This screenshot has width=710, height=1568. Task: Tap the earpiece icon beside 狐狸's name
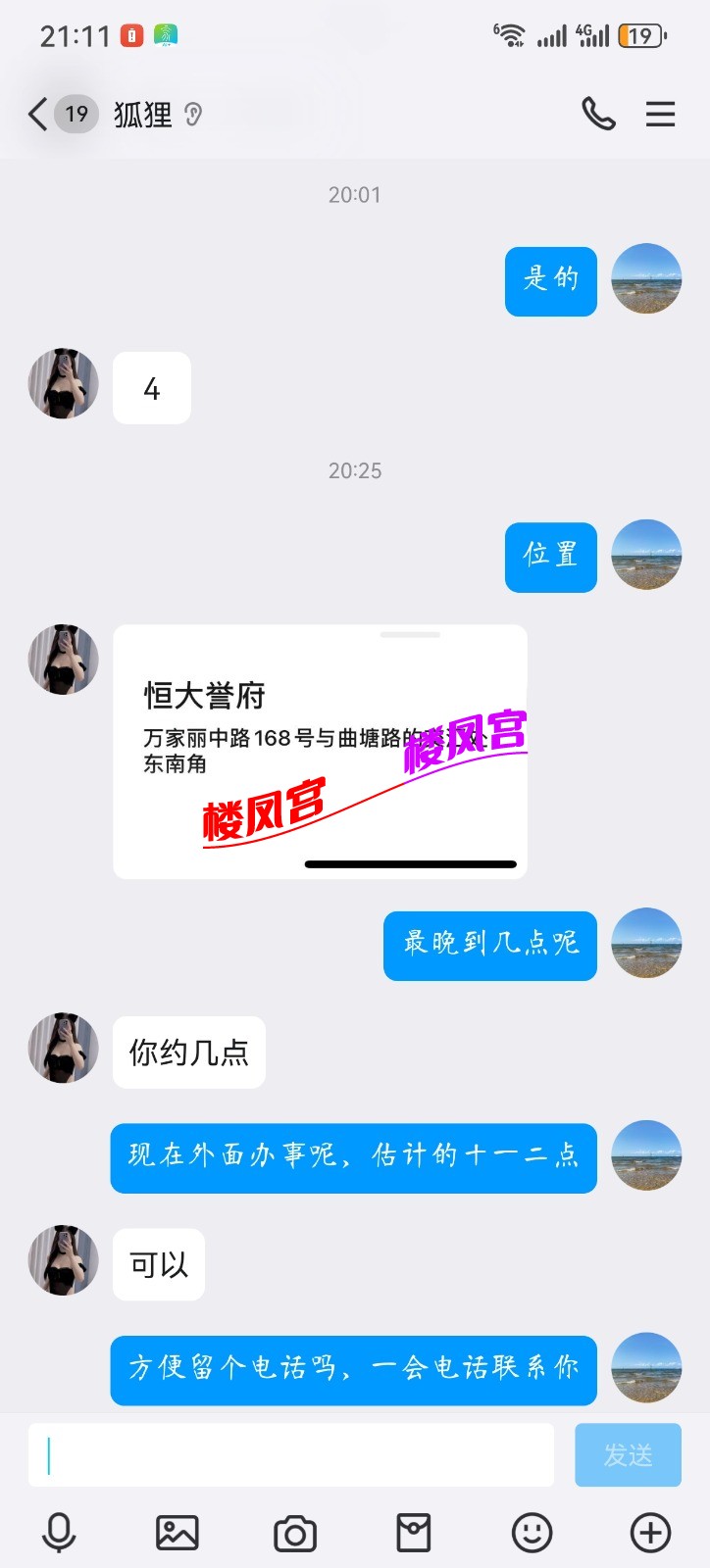[x=192, y=115]
